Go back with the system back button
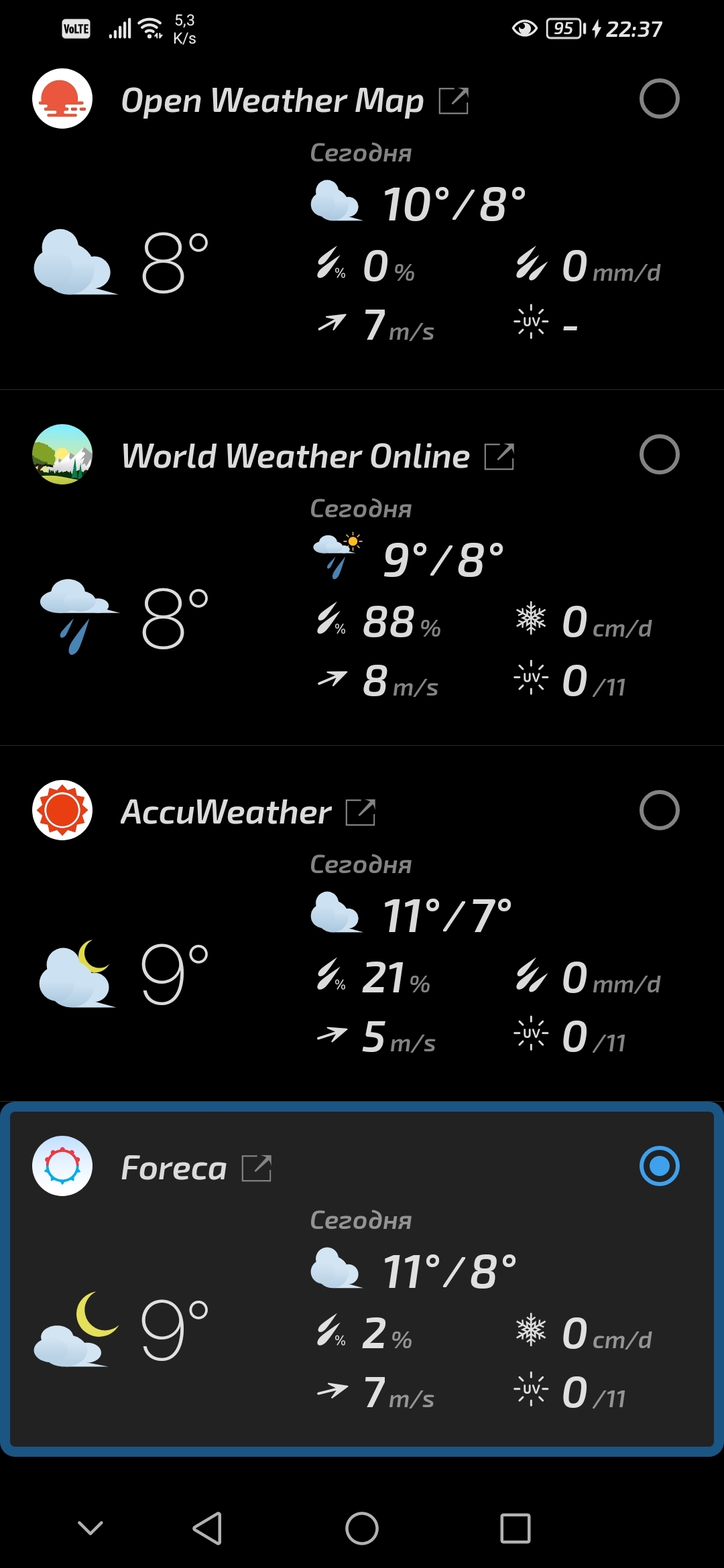The image size is (724, 1568). coord(207,1528)
